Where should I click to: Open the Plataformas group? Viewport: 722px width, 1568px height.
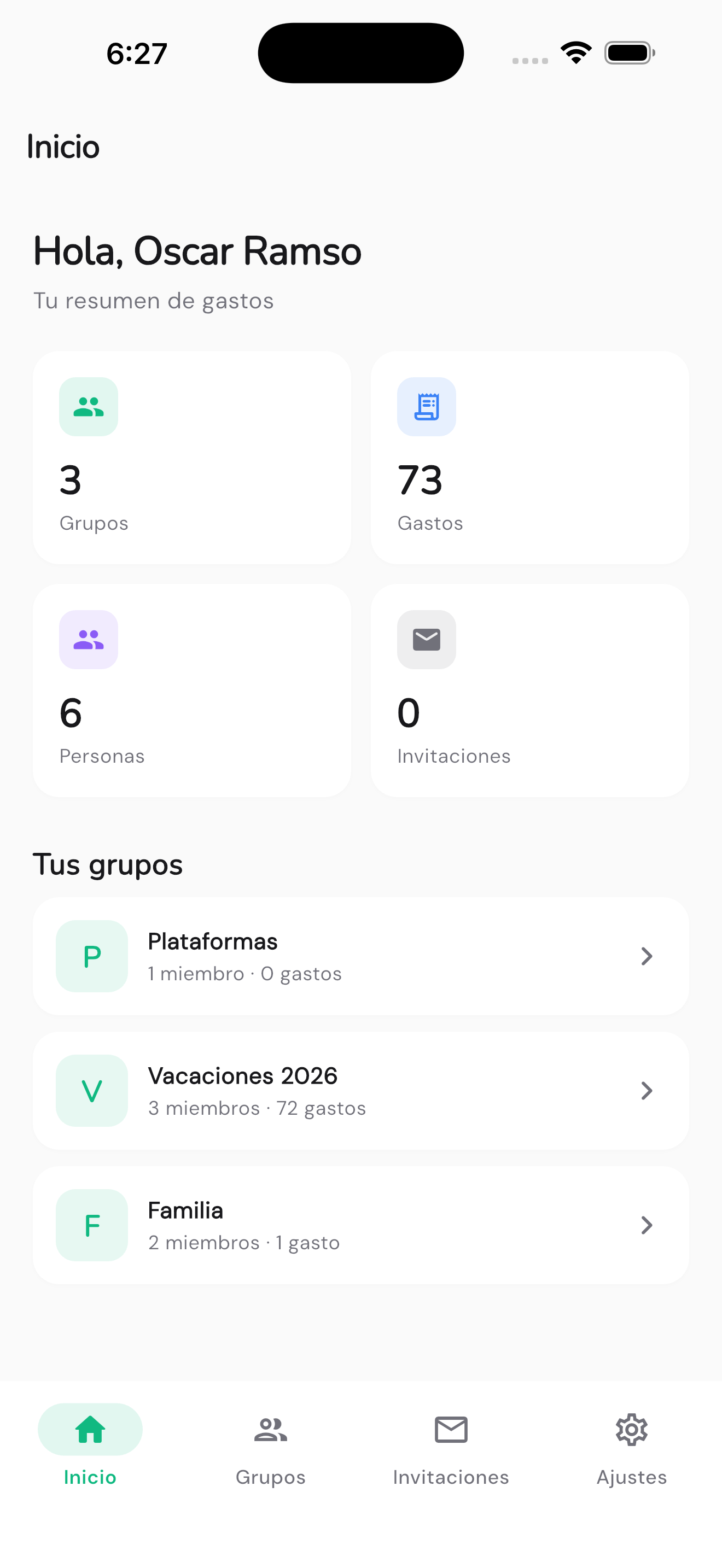pyautogui.click(x=360, y=956)
